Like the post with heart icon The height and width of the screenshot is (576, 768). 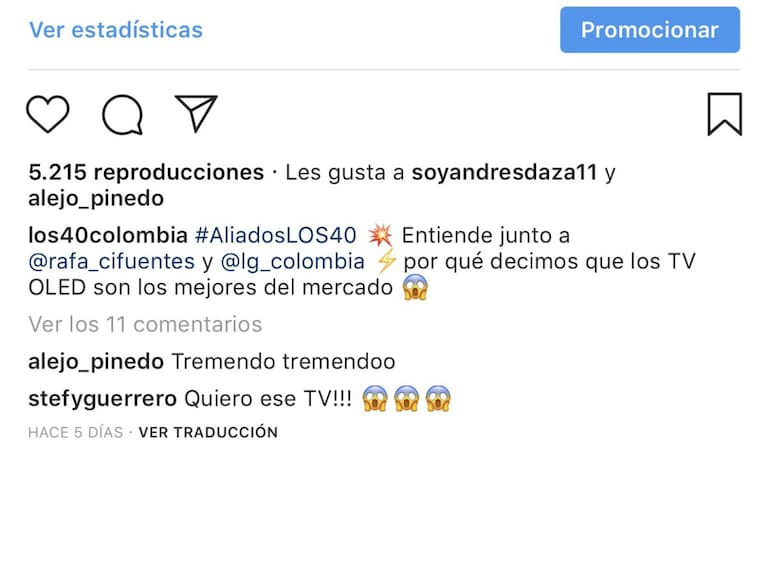coord(47,114)
